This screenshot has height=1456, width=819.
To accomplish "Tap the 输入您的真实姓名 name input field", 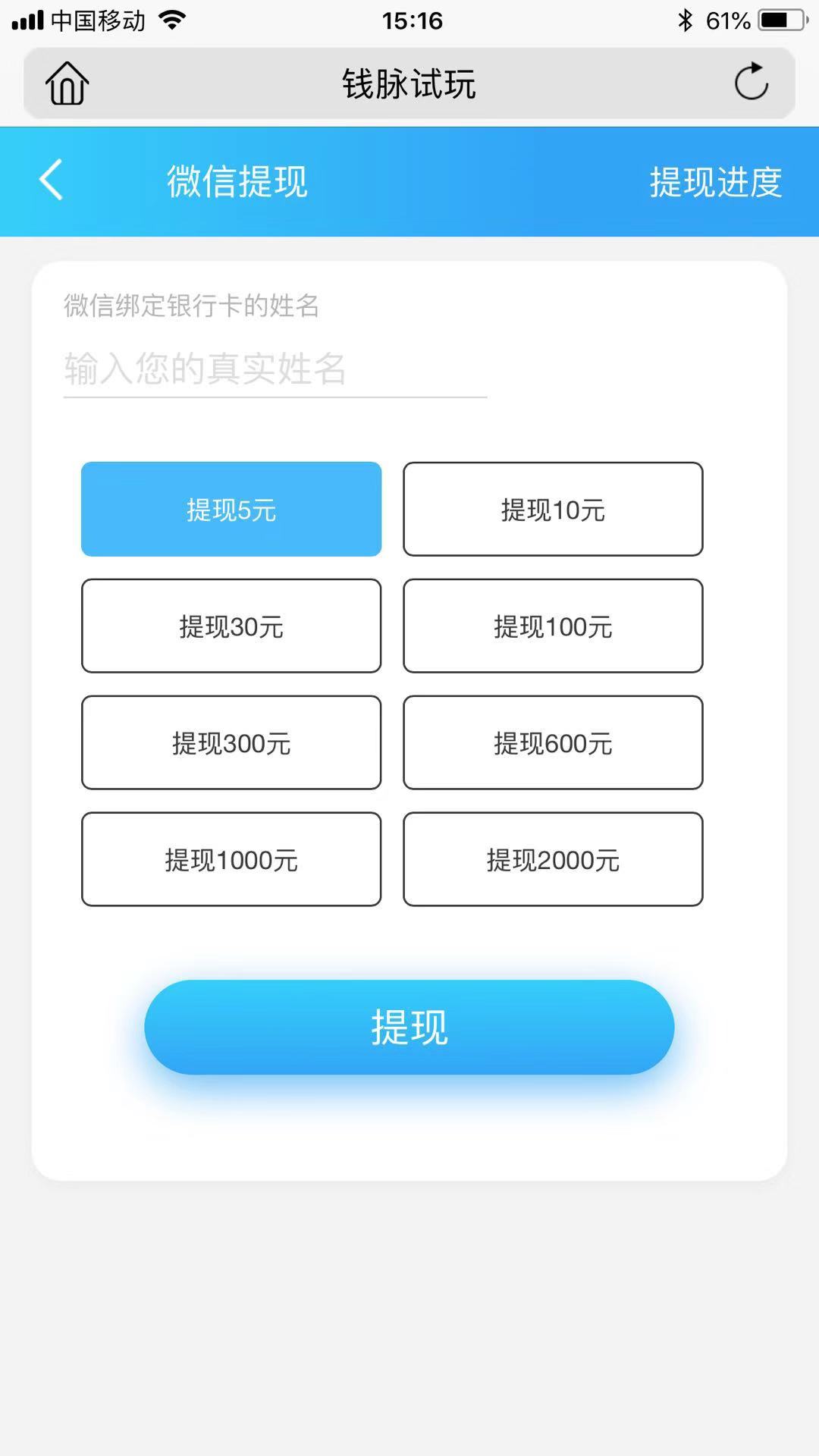I will (x=273, y=370).
